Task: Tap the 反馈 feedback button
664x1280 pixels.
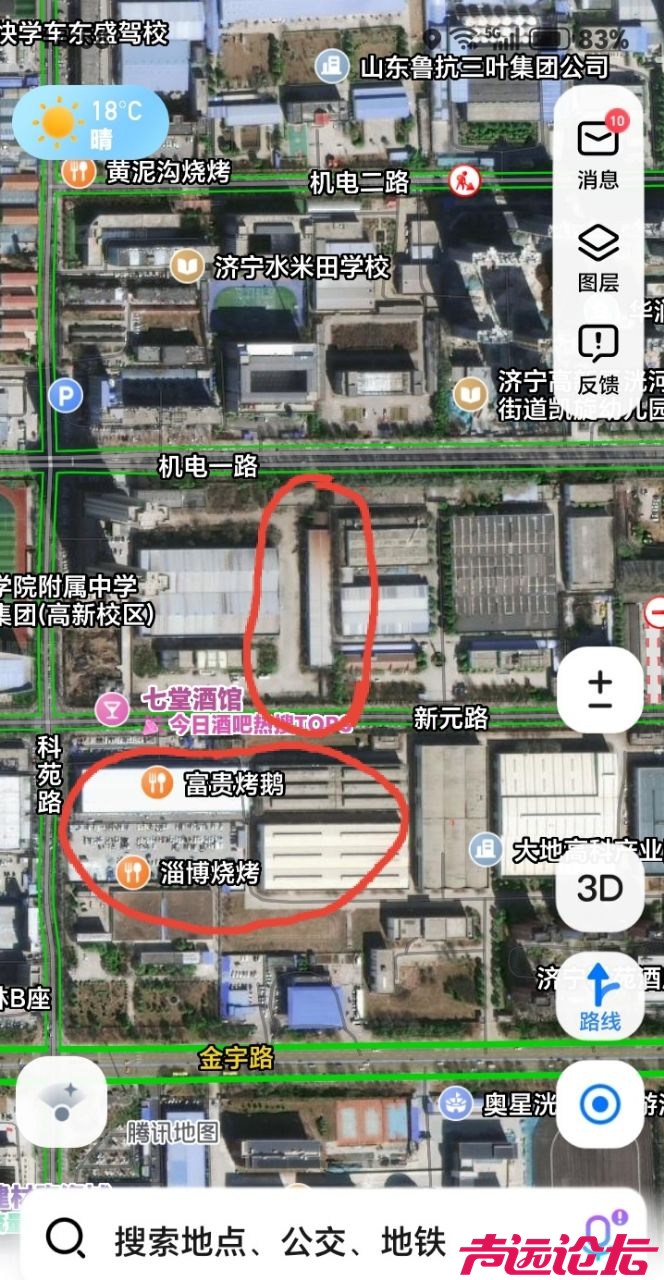Action: pyautogui.click(x=598, y=357)
